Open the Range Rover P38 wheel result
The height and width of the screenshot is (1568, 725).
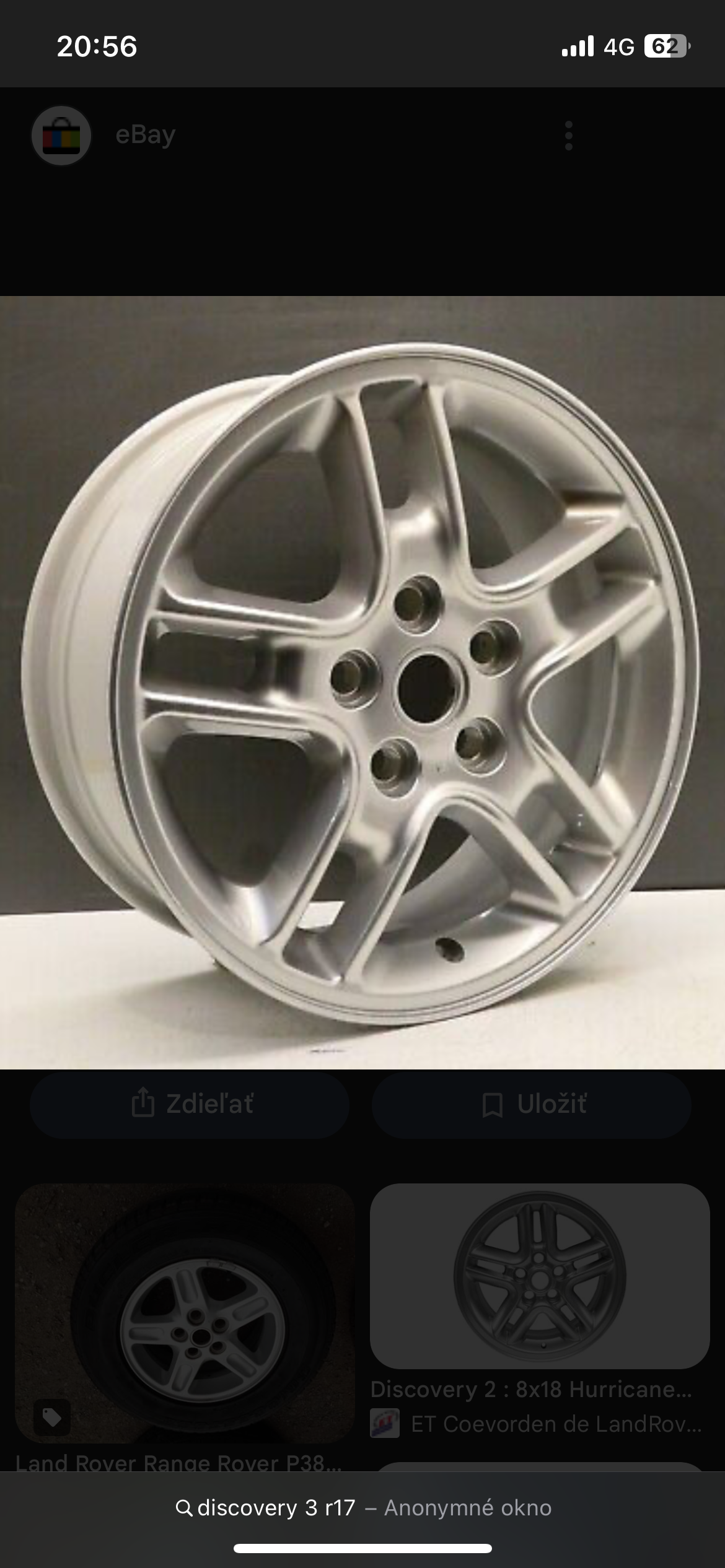[x=185, y=1313]
